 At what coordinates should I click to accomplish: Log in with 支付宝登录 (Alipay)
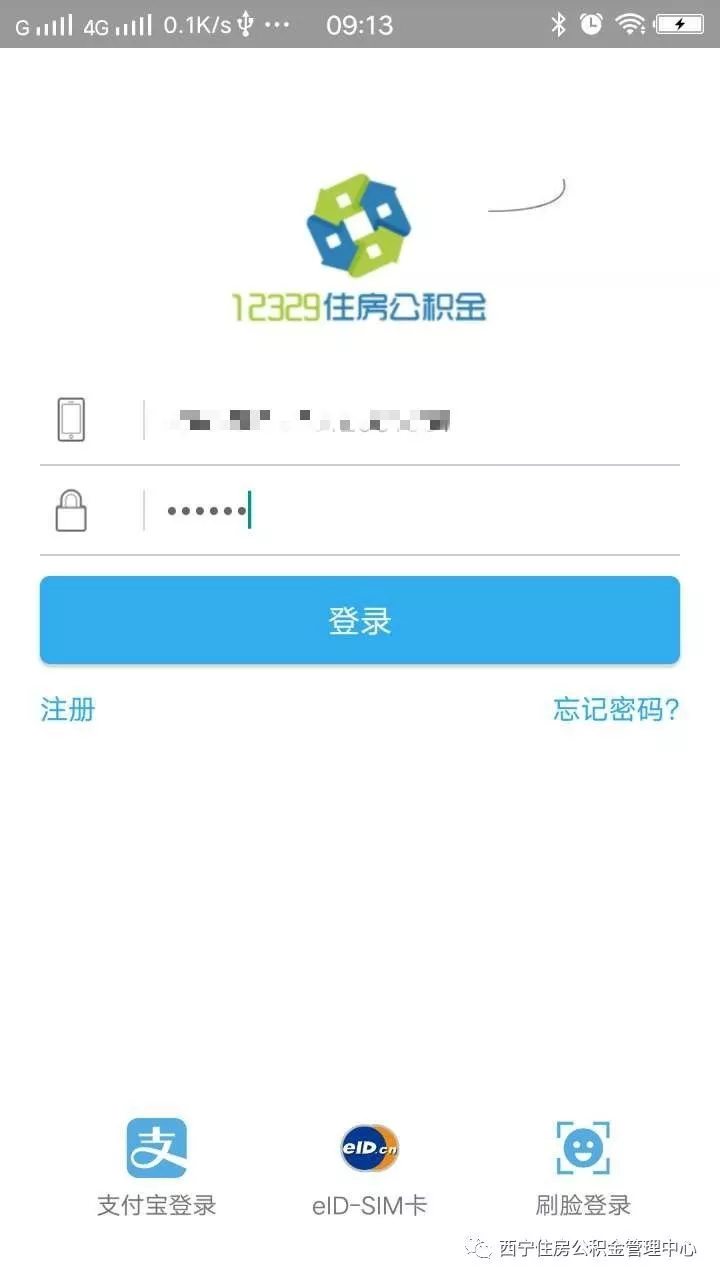point(157,1167)
